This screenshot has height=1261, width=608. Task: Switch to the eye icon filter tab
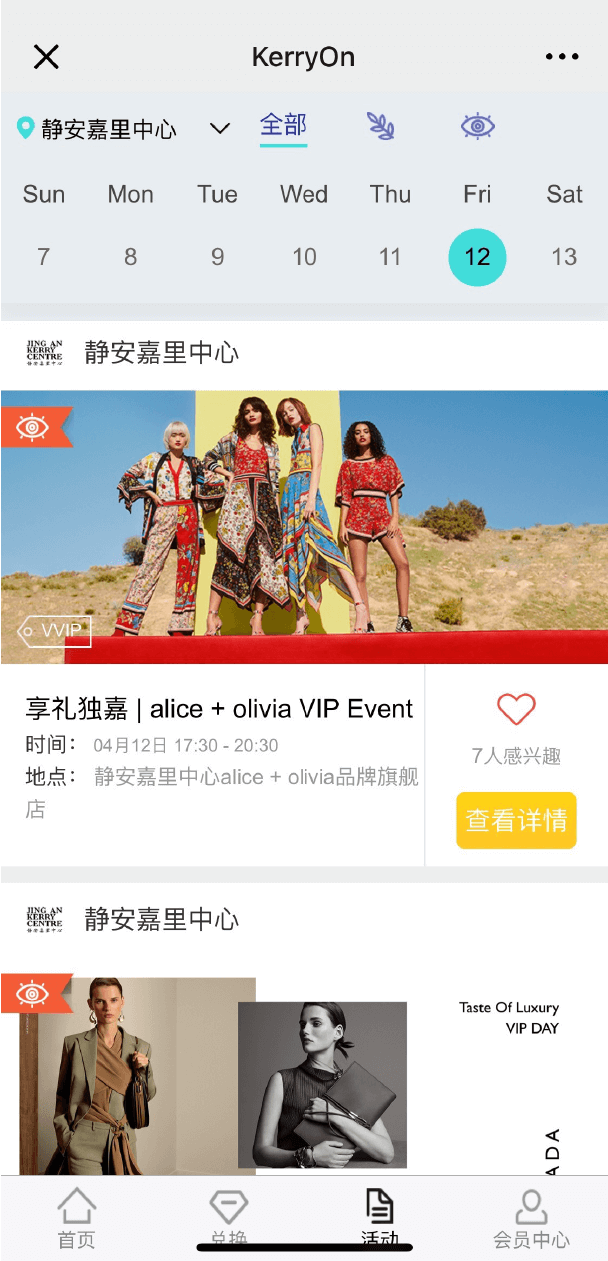[478, 126]
